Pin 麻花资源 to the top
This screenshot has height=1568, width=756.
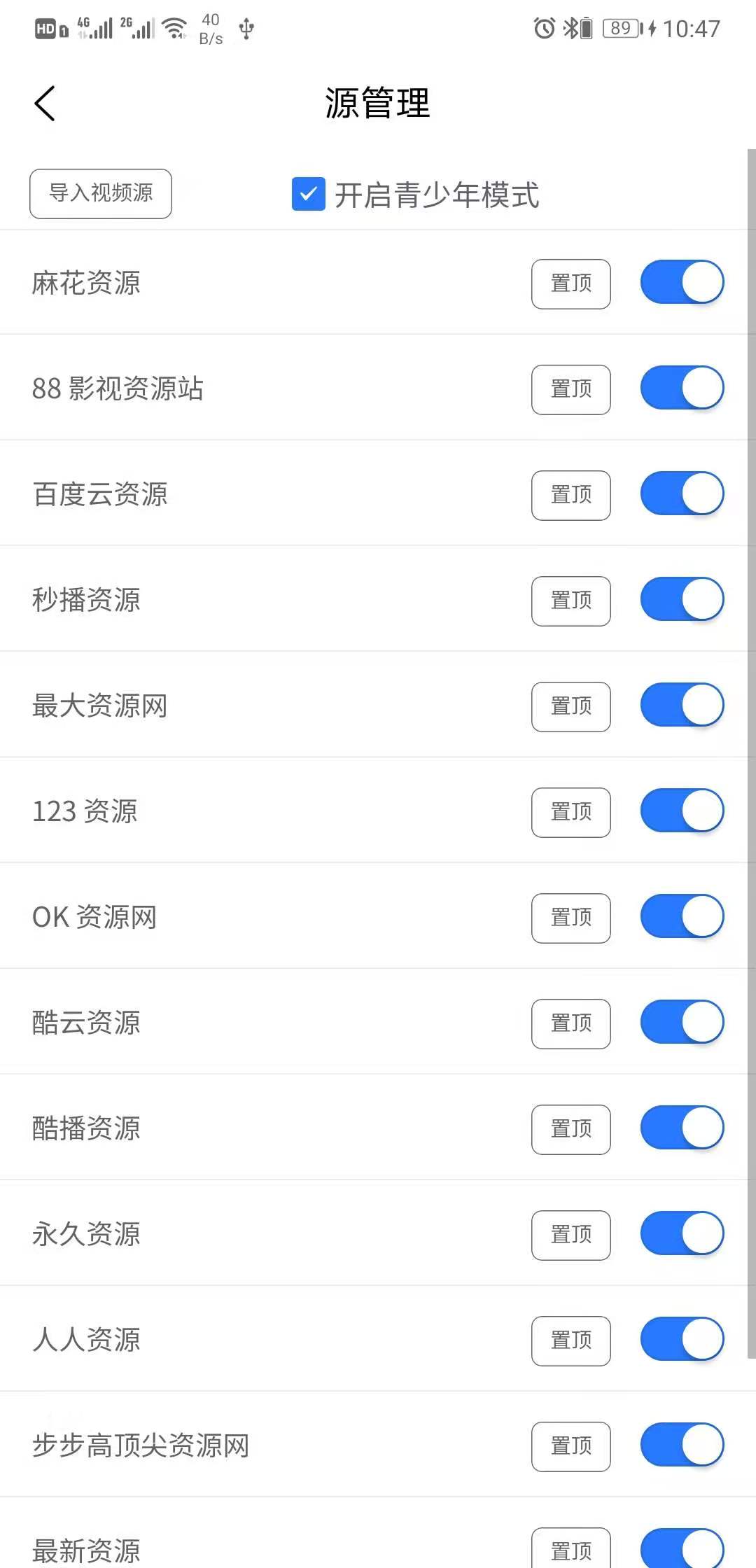(x=570, y=283)
